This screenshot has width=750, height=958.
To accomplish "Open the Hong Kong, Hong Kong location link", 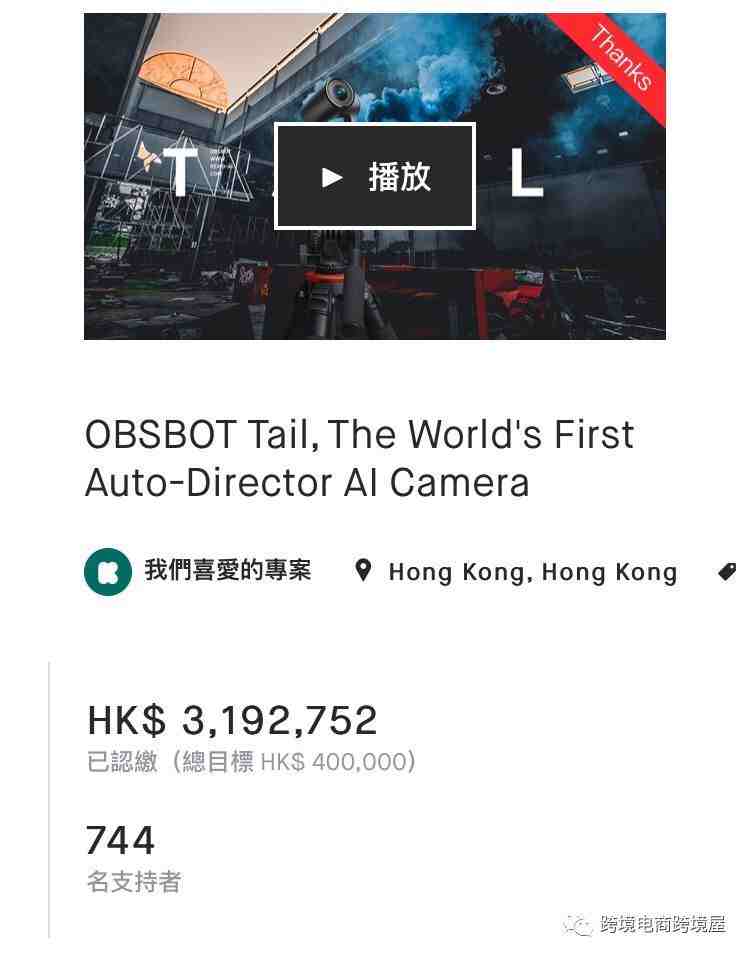I will [x=531, y=572].
